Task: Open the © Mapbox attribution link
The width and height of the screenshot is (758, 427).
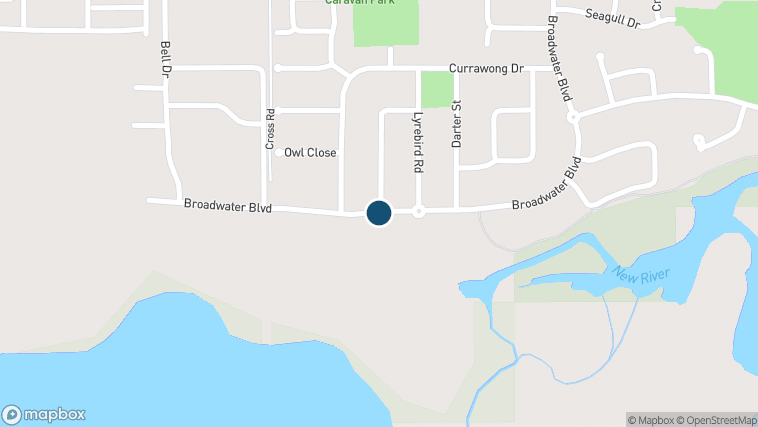Action: tap(651, 419)
